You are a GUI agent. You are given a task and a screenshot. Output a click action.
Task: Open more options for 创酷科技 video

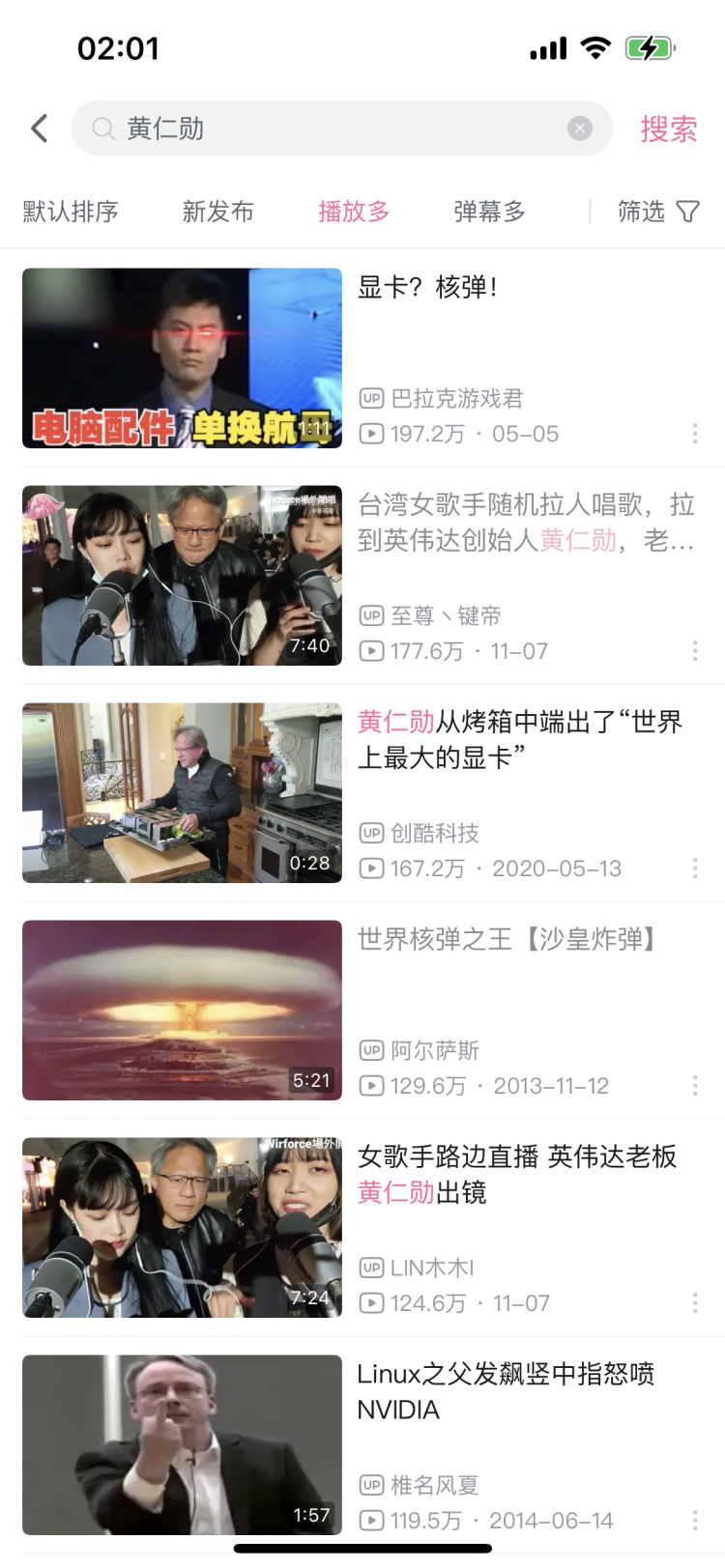coord(695,869)
